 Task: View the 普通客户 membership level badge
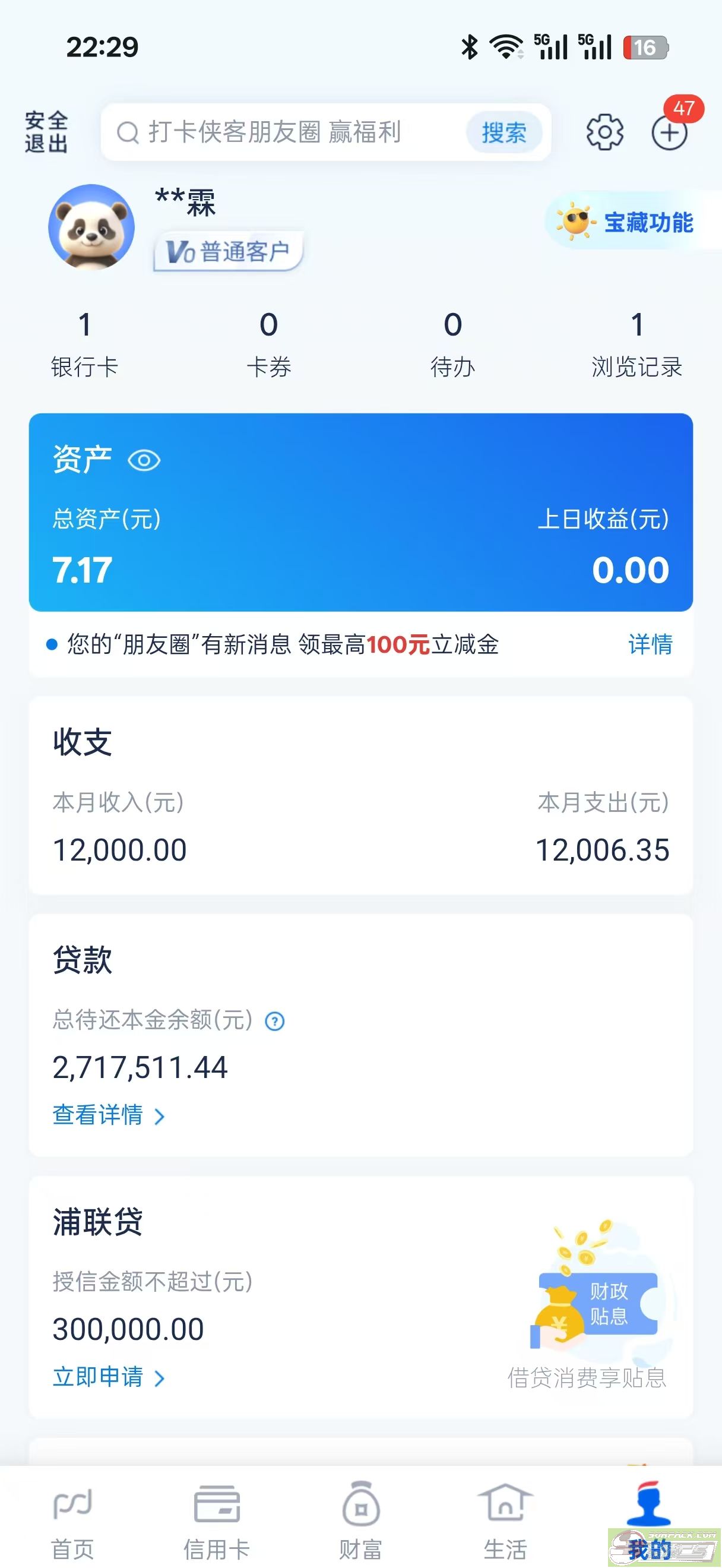229,251
